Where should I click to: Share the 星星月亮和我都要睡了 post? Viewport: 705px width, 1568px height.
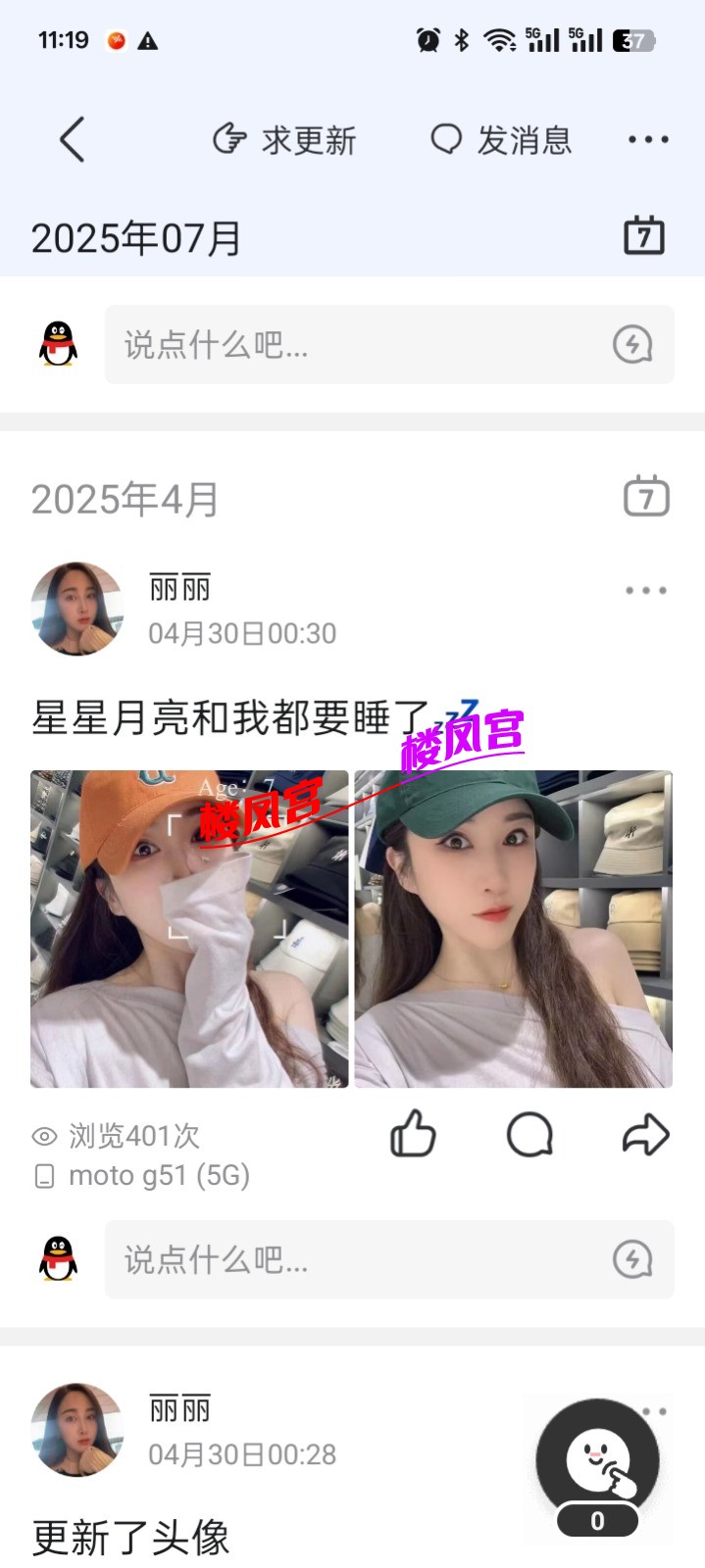pos(645,1135)
